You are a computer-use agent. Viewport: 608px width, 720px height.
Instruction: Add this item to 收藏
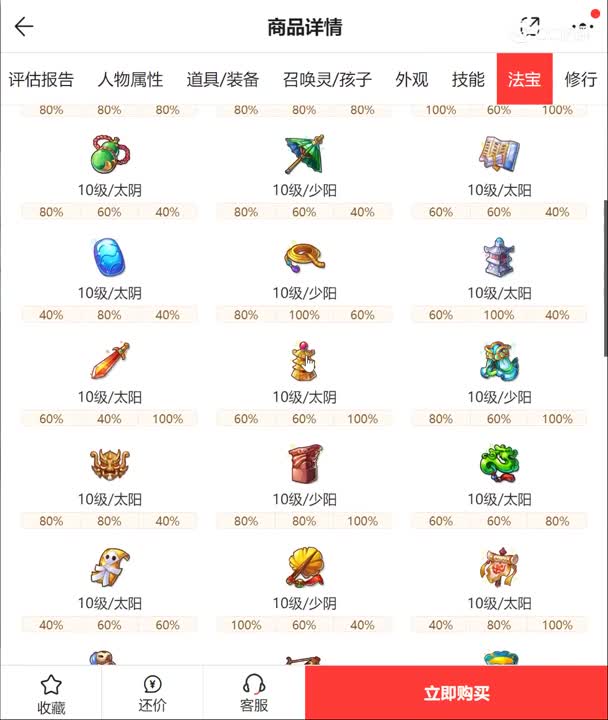[51, 694]
